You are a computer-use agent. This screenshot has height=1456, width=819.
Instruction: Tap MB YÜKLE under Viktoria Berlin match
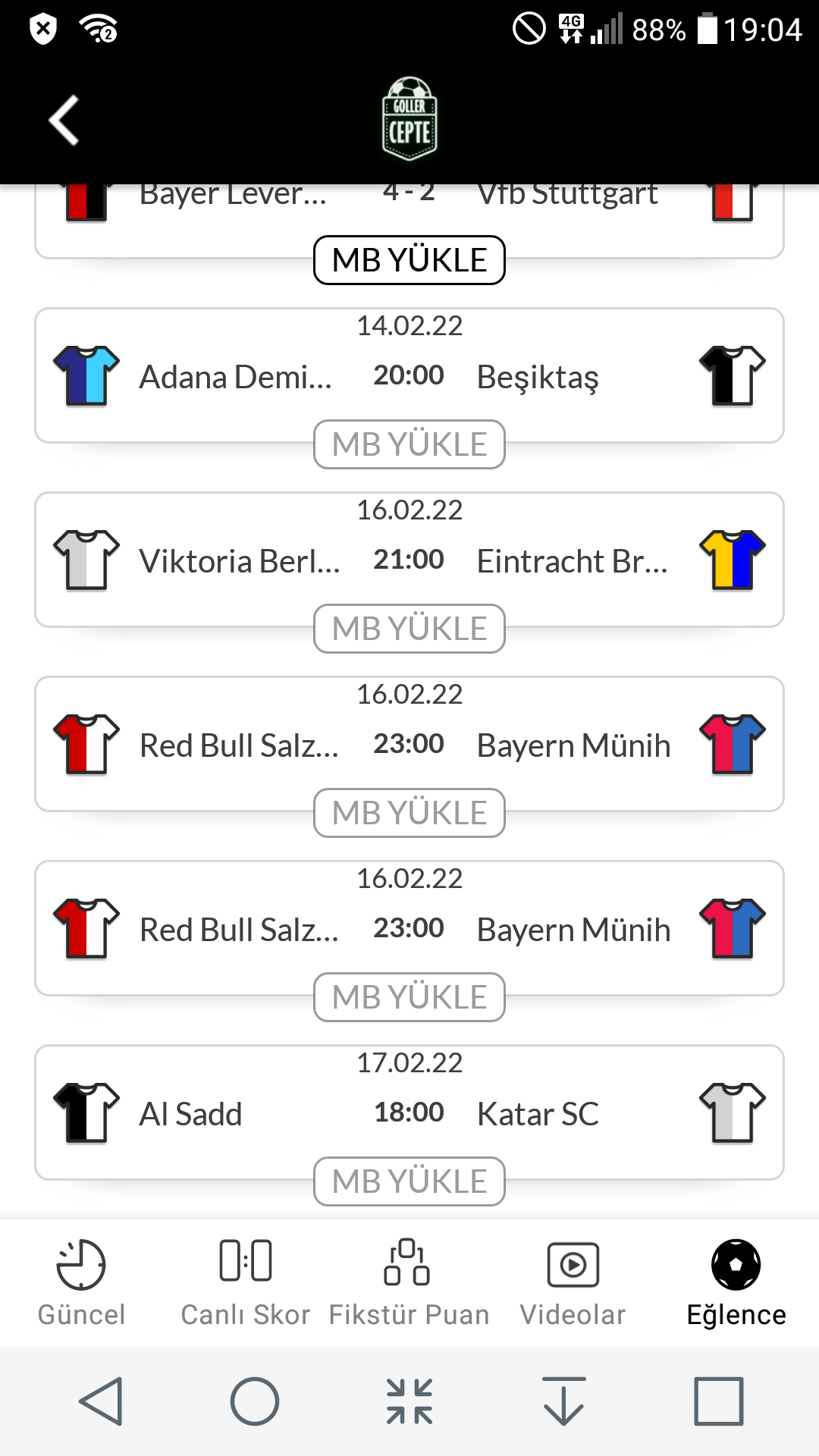click(x=409, y=629)
